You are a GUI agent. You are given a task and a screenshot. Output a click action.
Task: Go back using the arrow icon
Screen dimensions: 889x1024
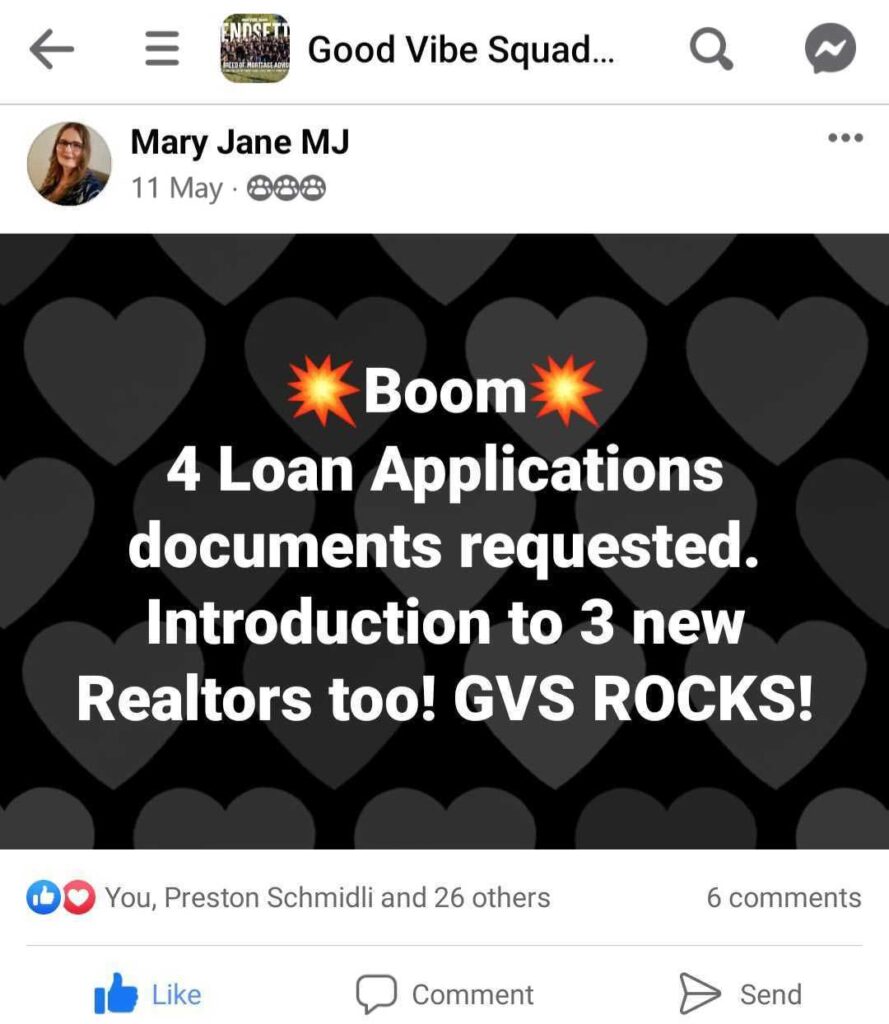coord(52,49)
